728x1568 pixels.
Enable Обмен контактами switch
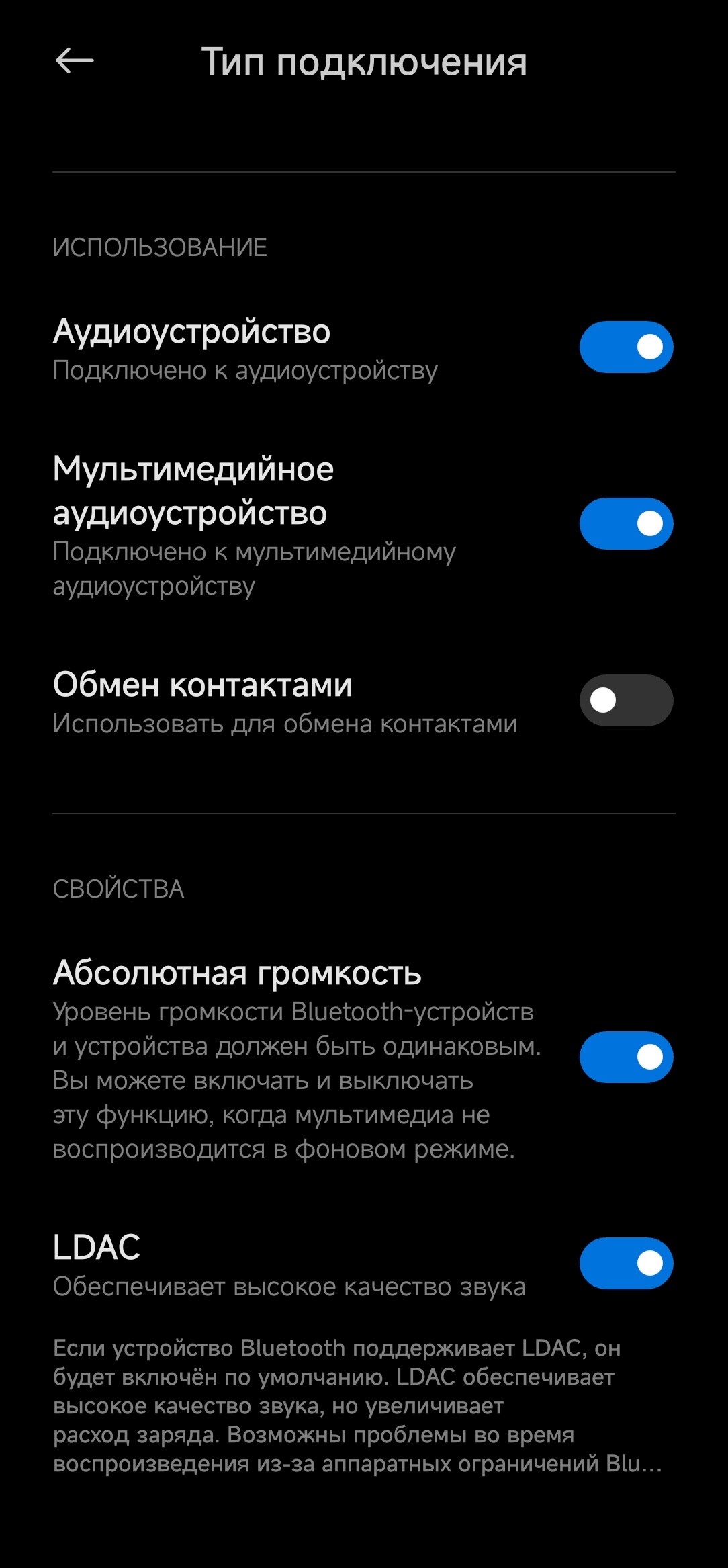point(626,701)
